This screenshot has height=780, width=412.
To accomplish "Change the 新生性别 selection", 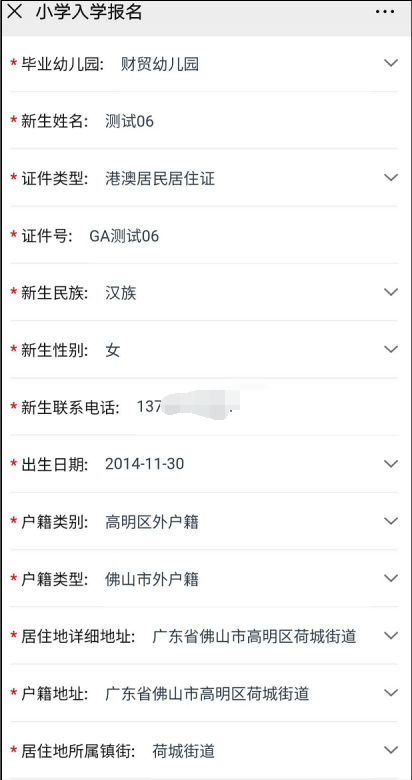I will tap(204, 350).
